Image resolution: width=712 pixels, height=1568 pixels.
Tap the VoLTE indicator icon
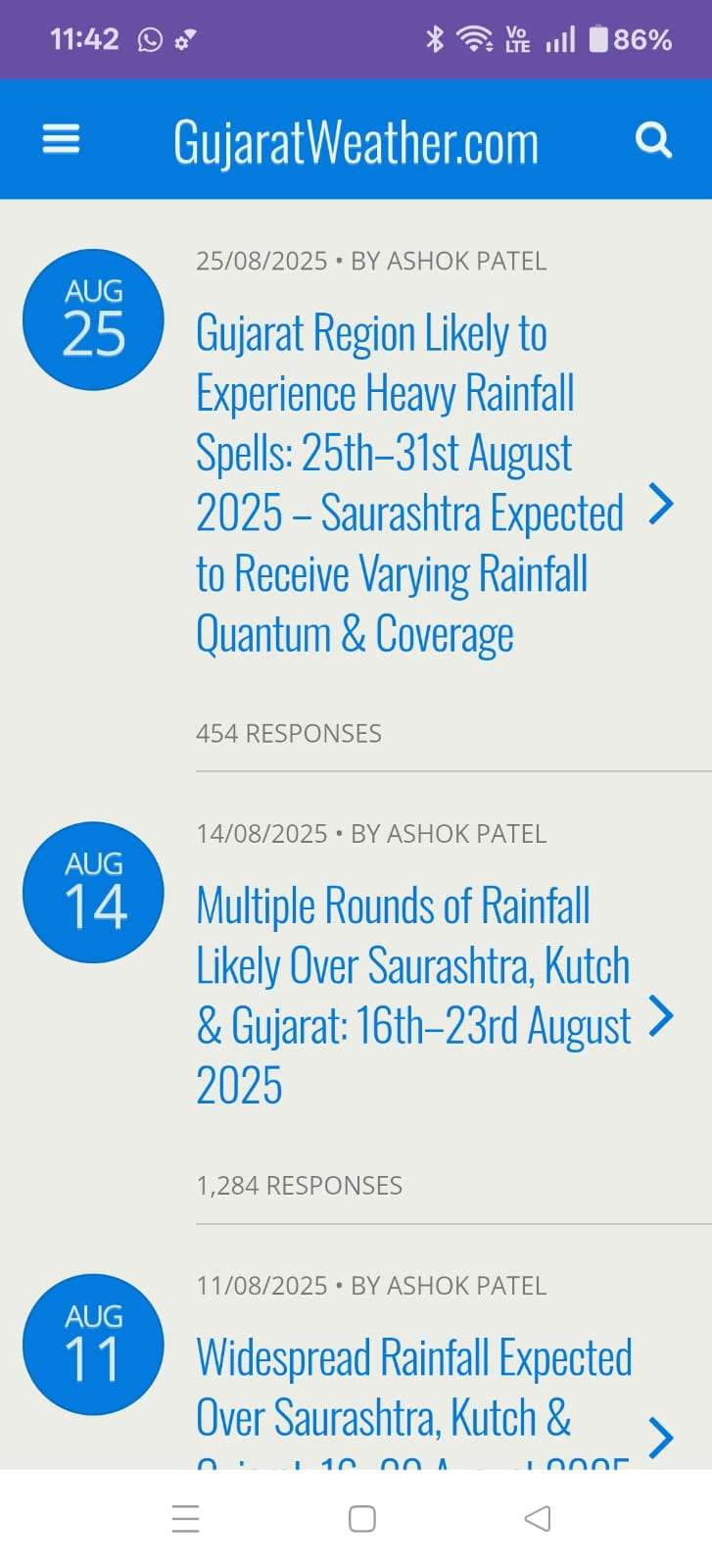(517, 39)
